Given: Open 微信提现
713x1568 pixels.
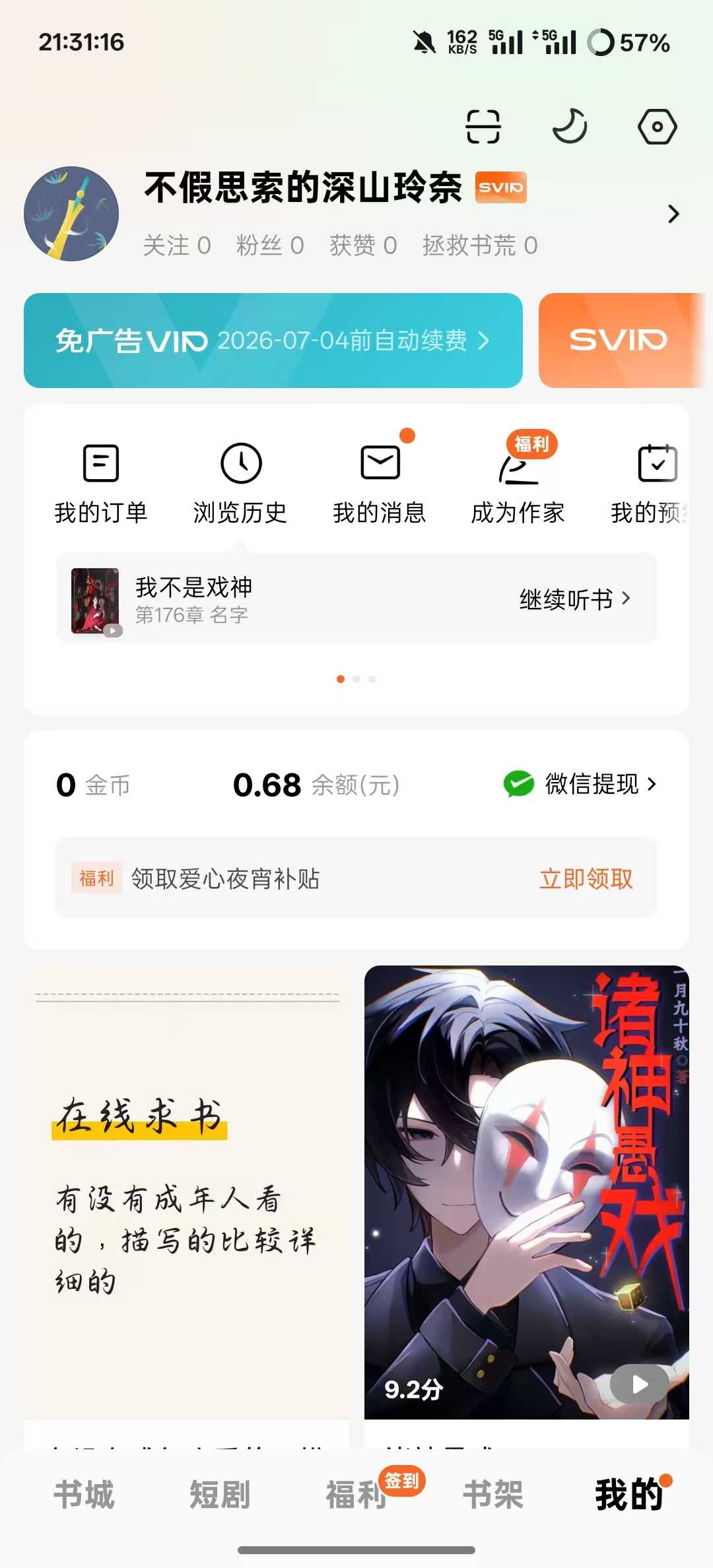Looking at the screenshot, I should click(581, 784).
